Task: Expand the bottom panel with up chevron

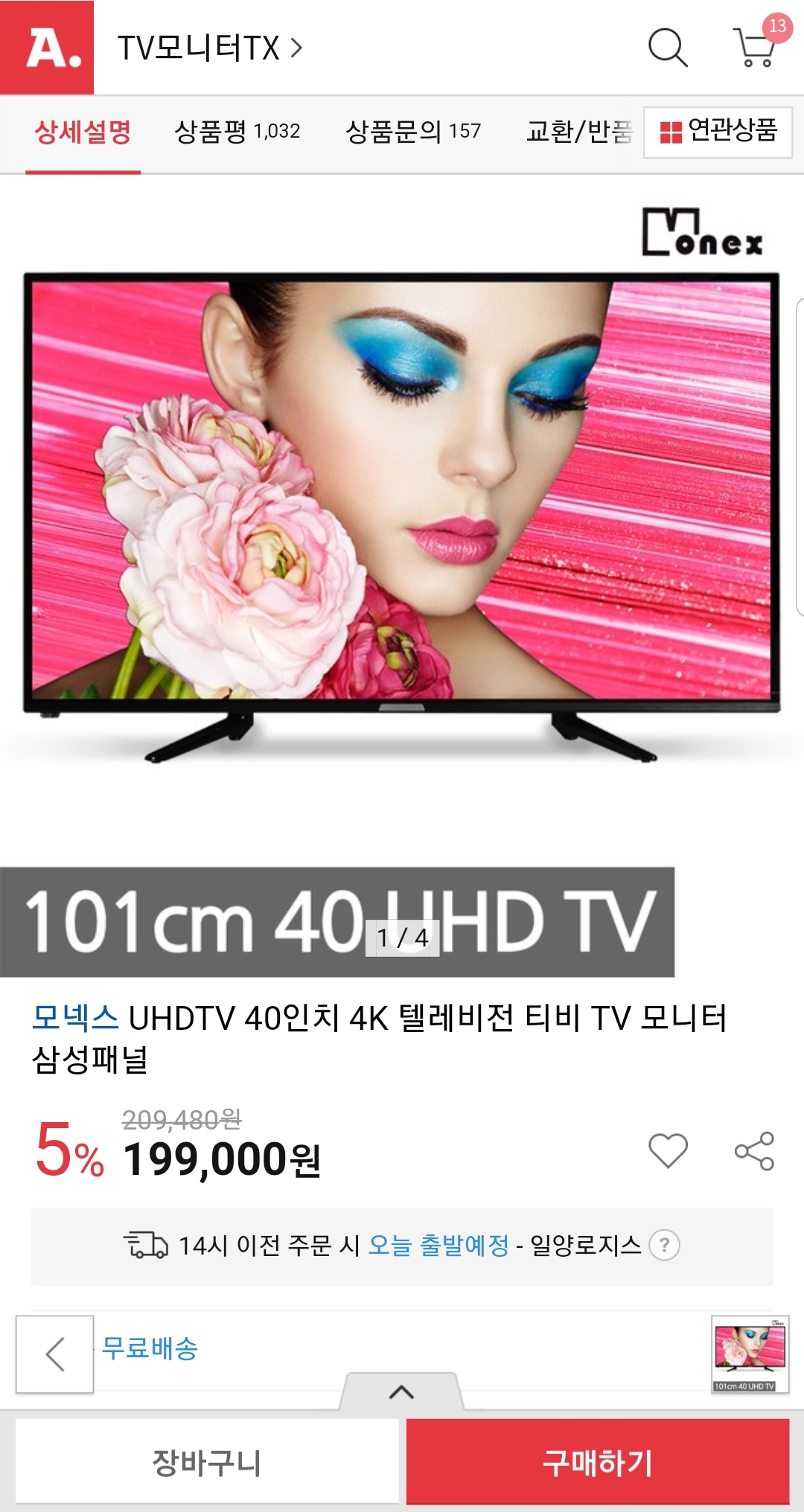Action: tap(401, 1391)
